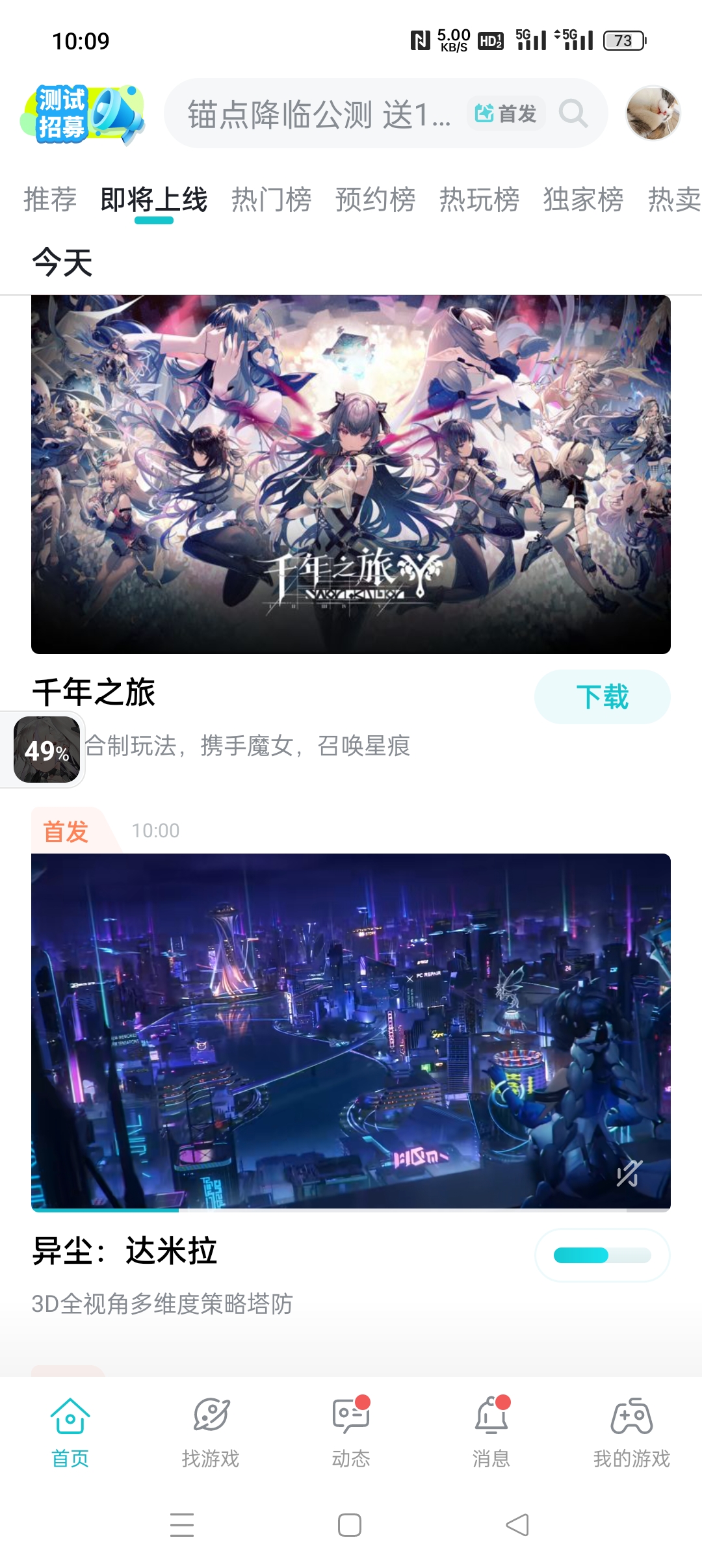Tap the profile avatar photo
This screenshot has height=1568, width=702.
tap(656, 113)
